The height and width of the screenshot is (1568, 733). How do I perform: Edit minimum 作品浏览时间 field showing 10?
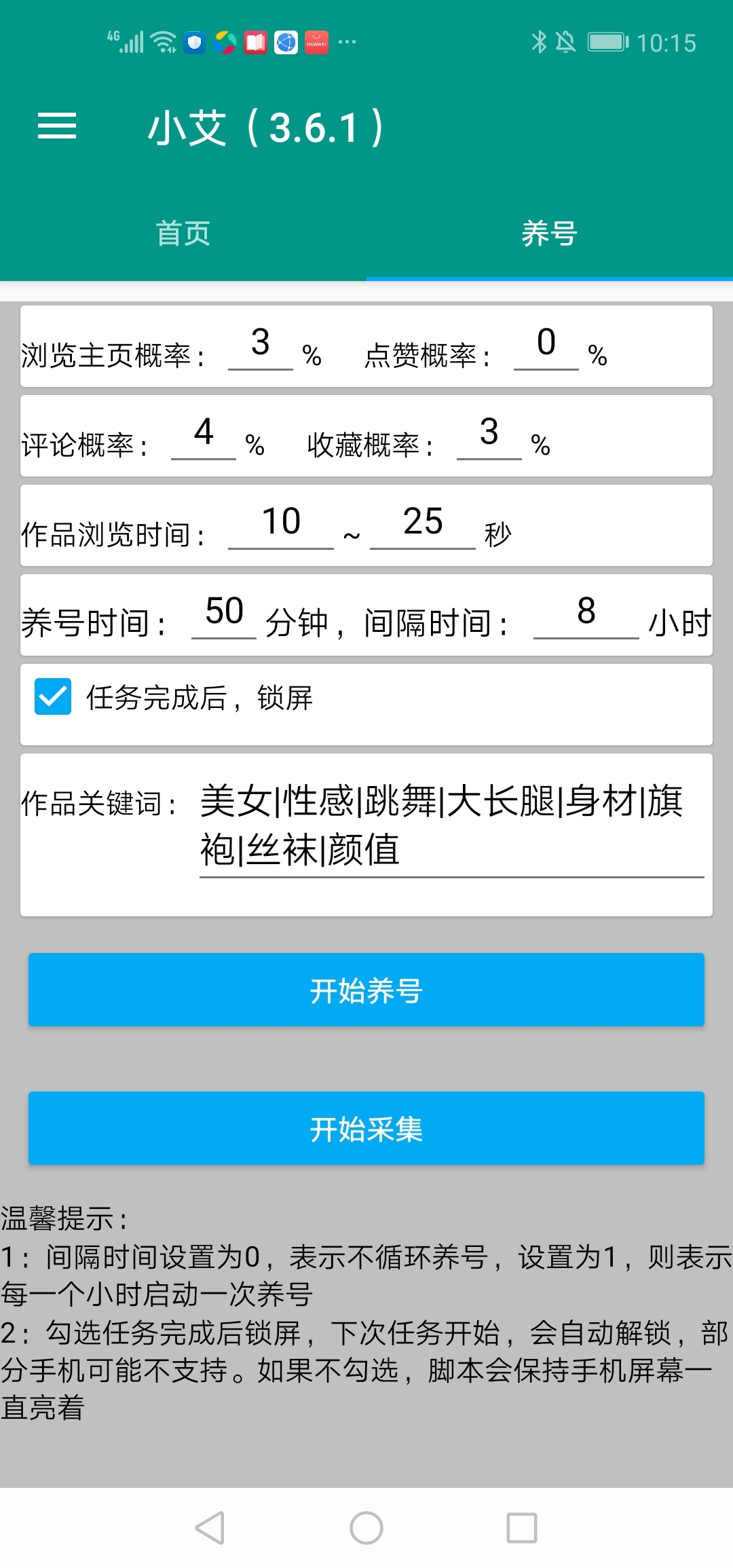[281, 523]
